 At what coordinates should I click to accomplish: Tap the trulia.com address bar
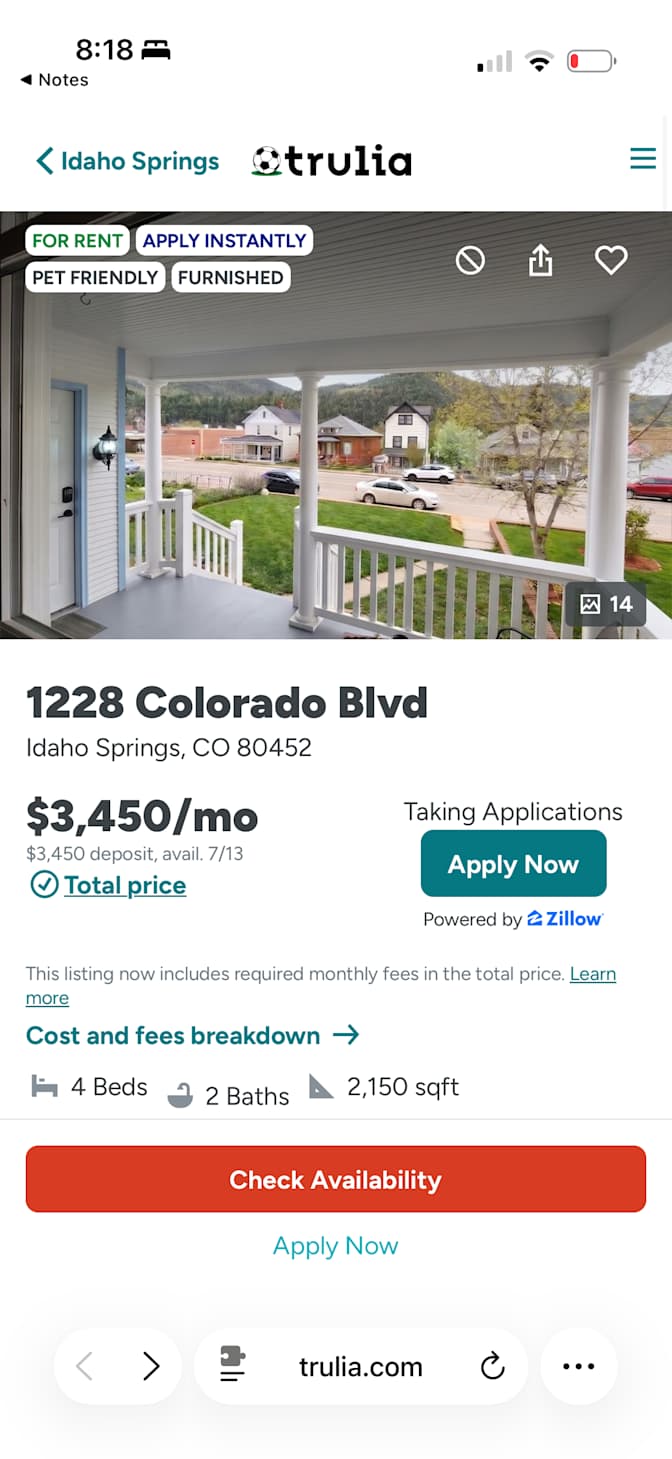[361, 1366]
